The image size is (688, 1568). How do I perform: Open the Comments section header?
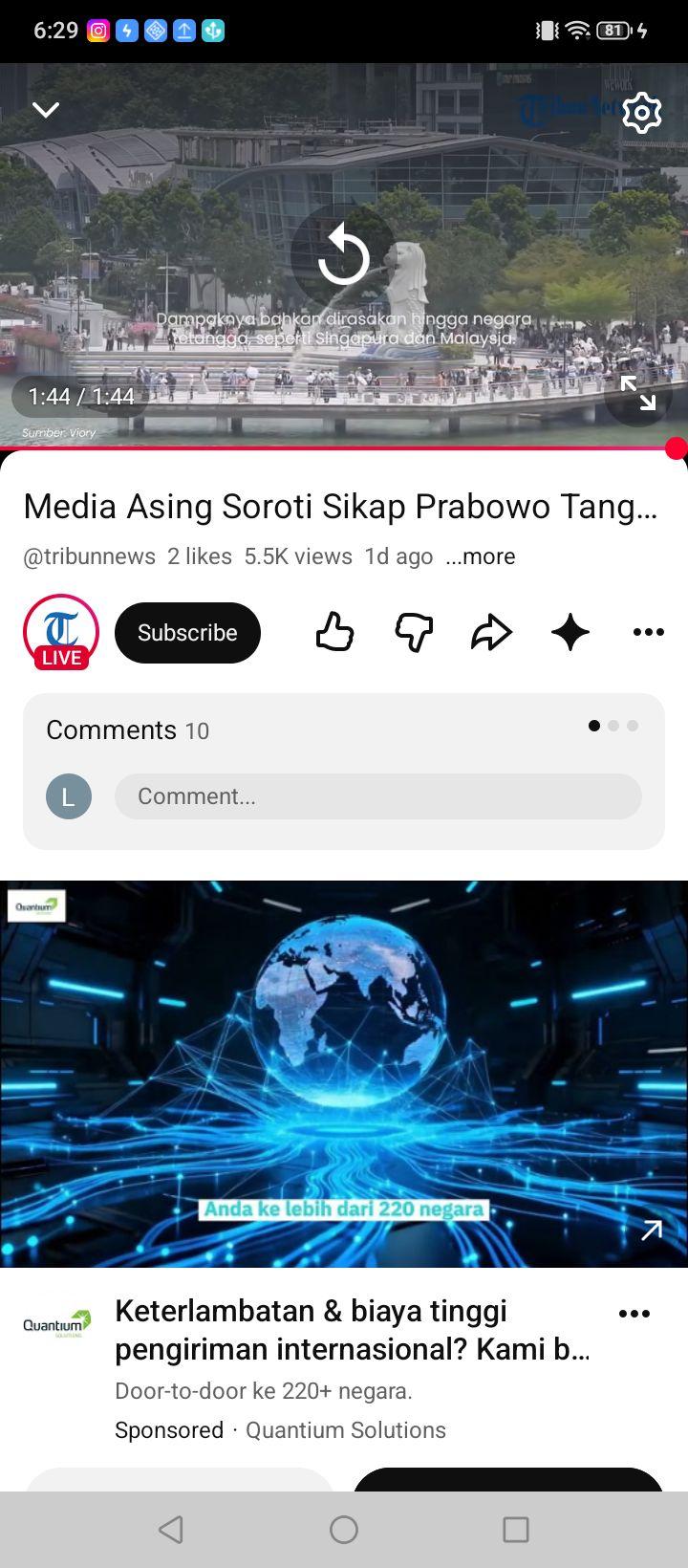point(128,730)
